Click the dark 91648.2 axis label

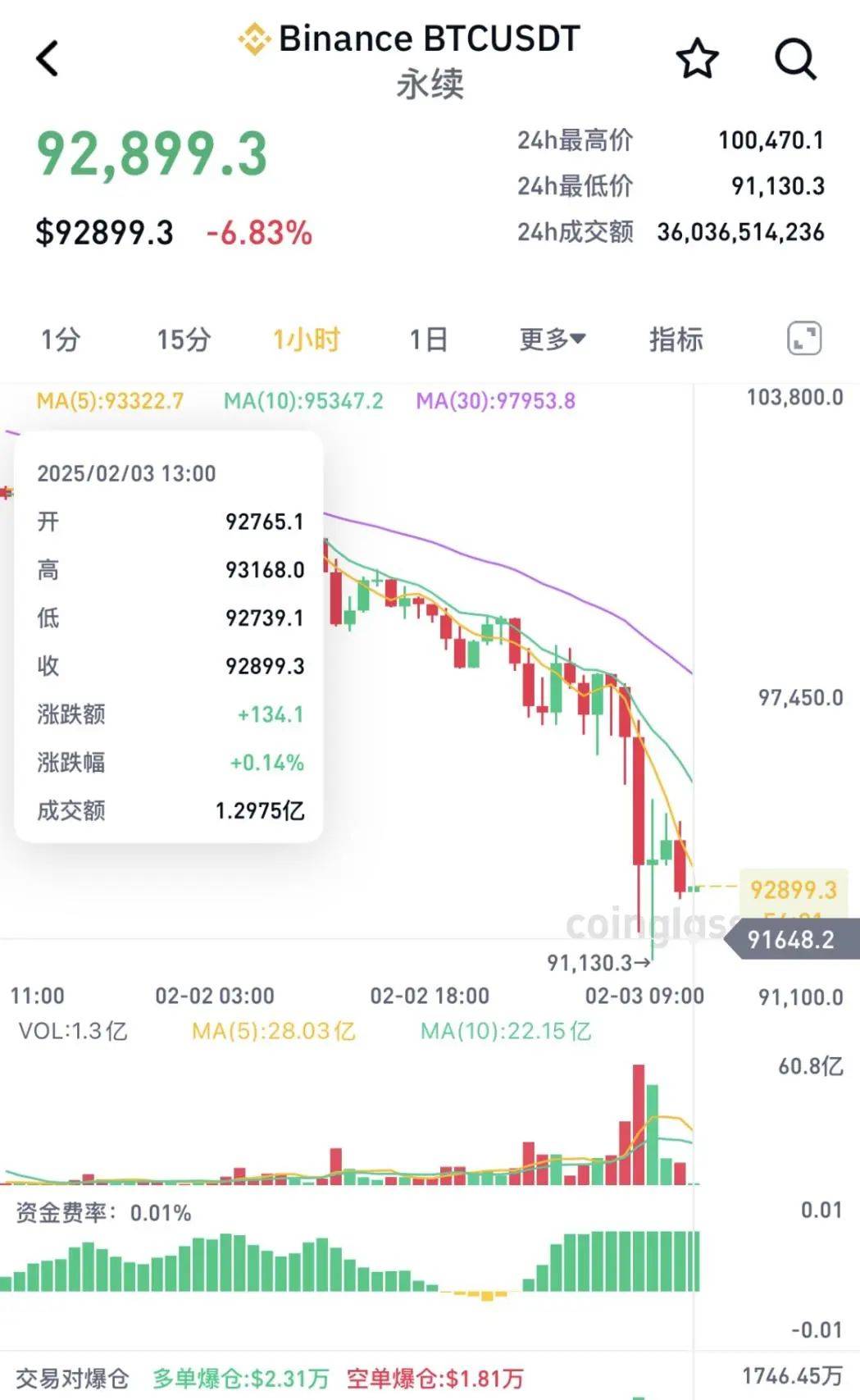[792, 941]
